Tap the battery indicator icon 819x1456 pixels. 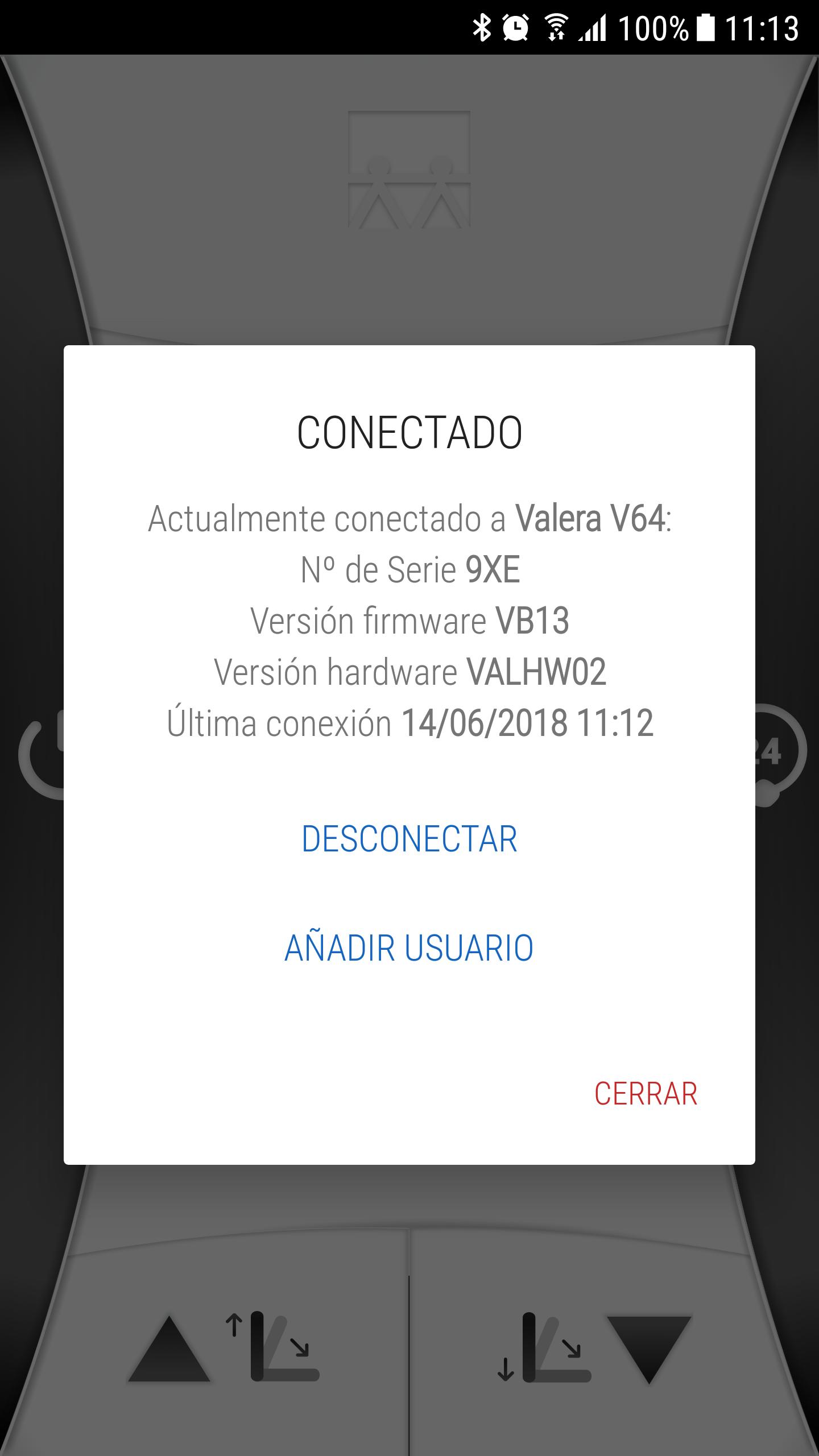705,28
